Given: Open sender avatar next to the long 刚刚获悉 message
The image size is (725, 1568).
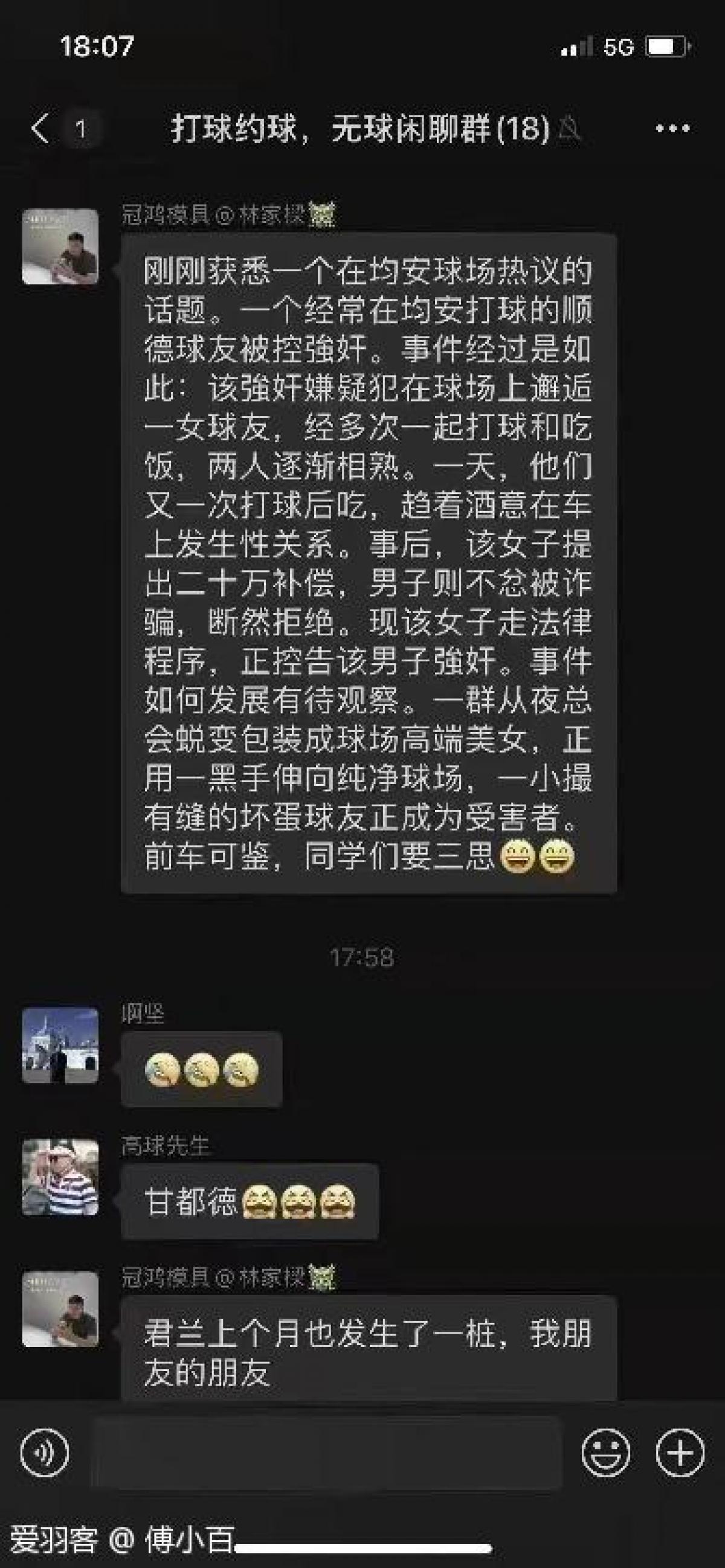Looking at the screenshot, I should 60,246.
